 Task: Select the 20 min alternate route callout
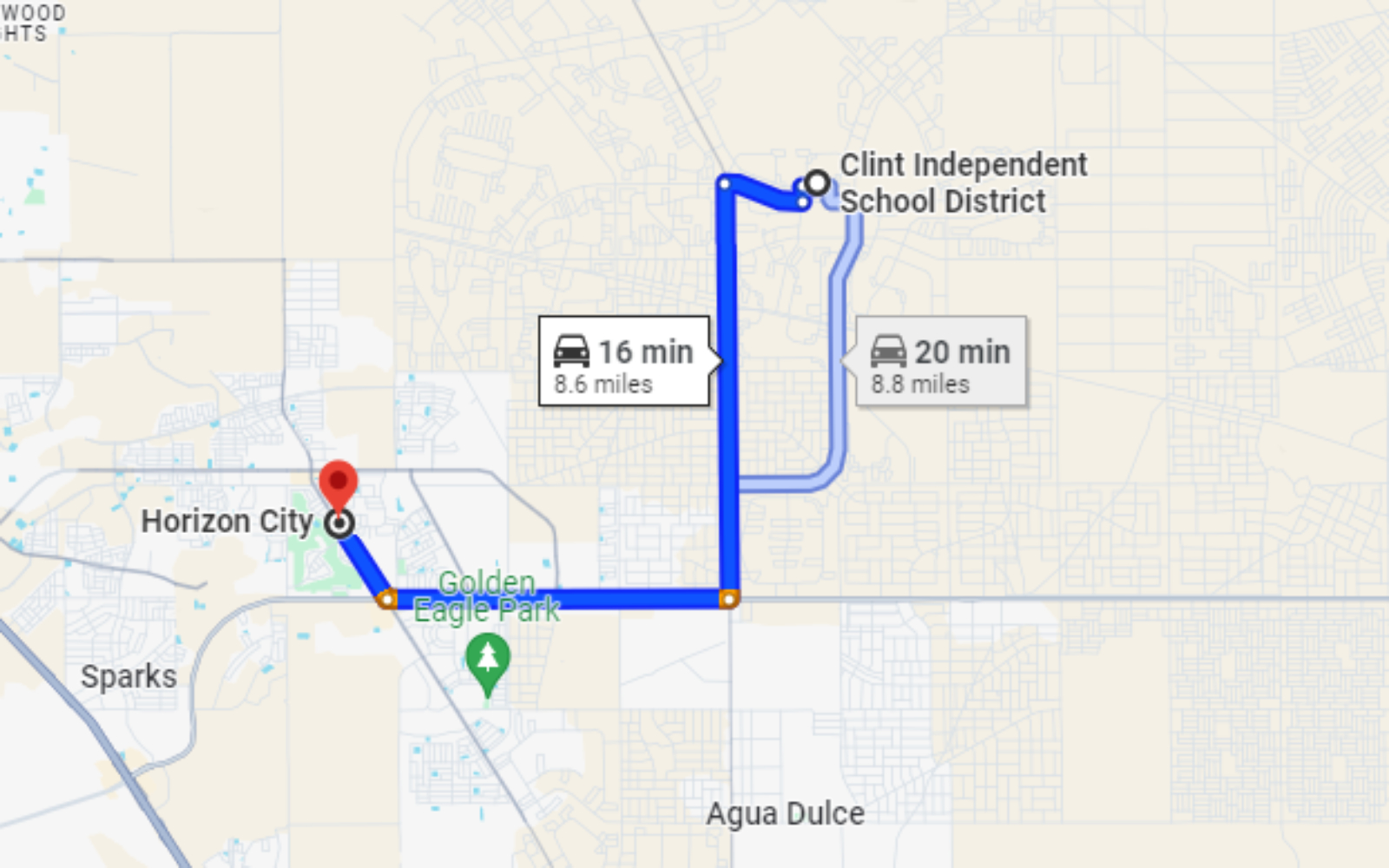[x=941, y=362]
